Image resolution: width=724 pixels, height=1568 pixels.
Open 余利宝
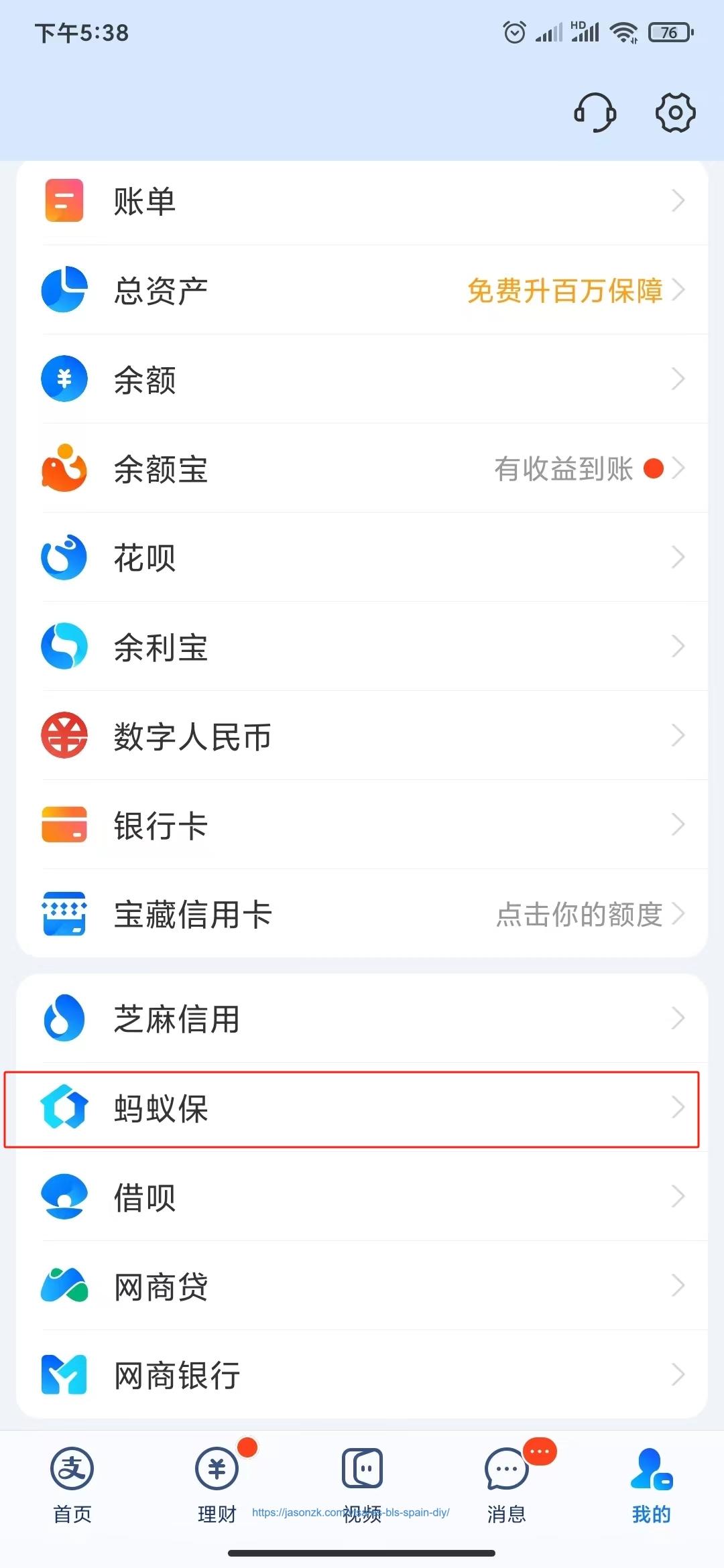(x=362, y=647)
